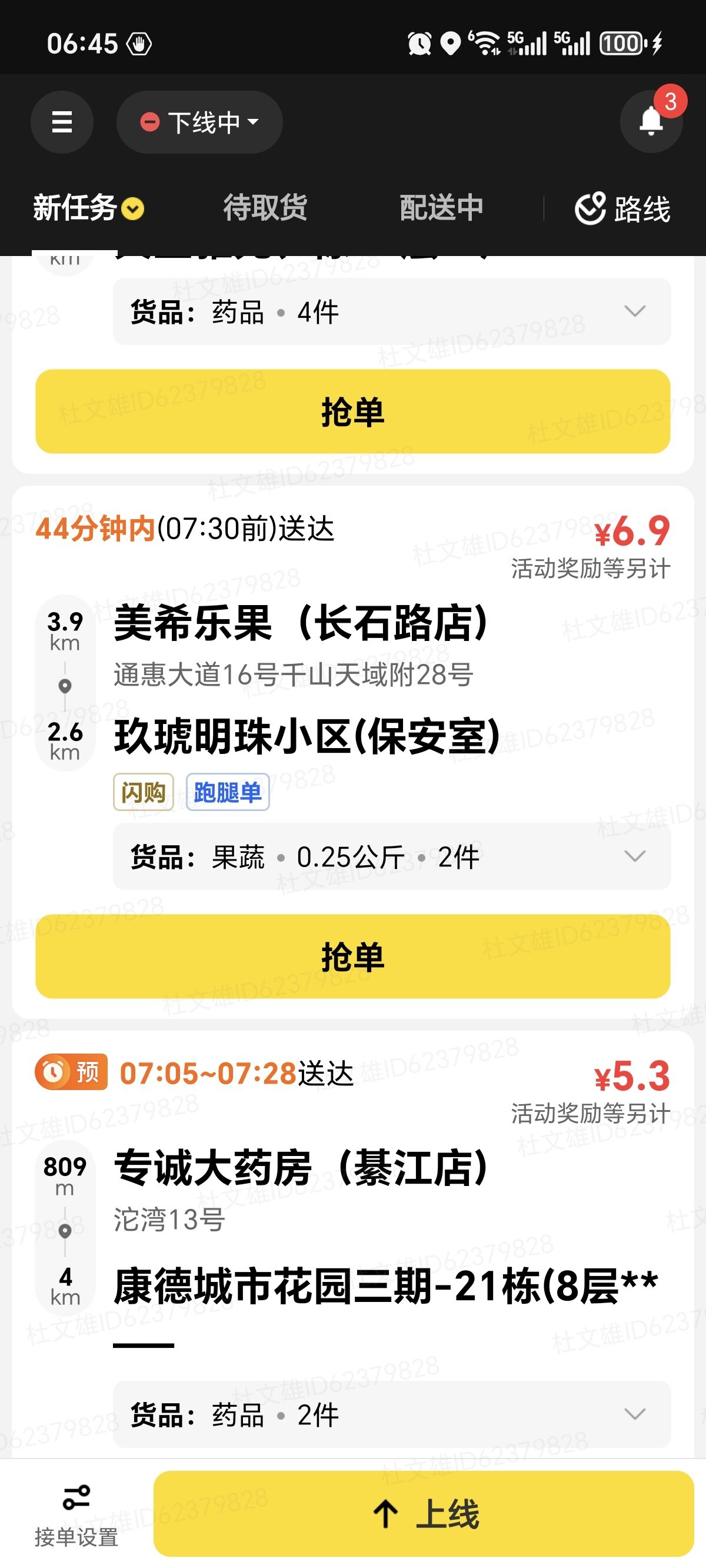
Task: Open 接单设置 order settings
Action: pos(76,1516)
